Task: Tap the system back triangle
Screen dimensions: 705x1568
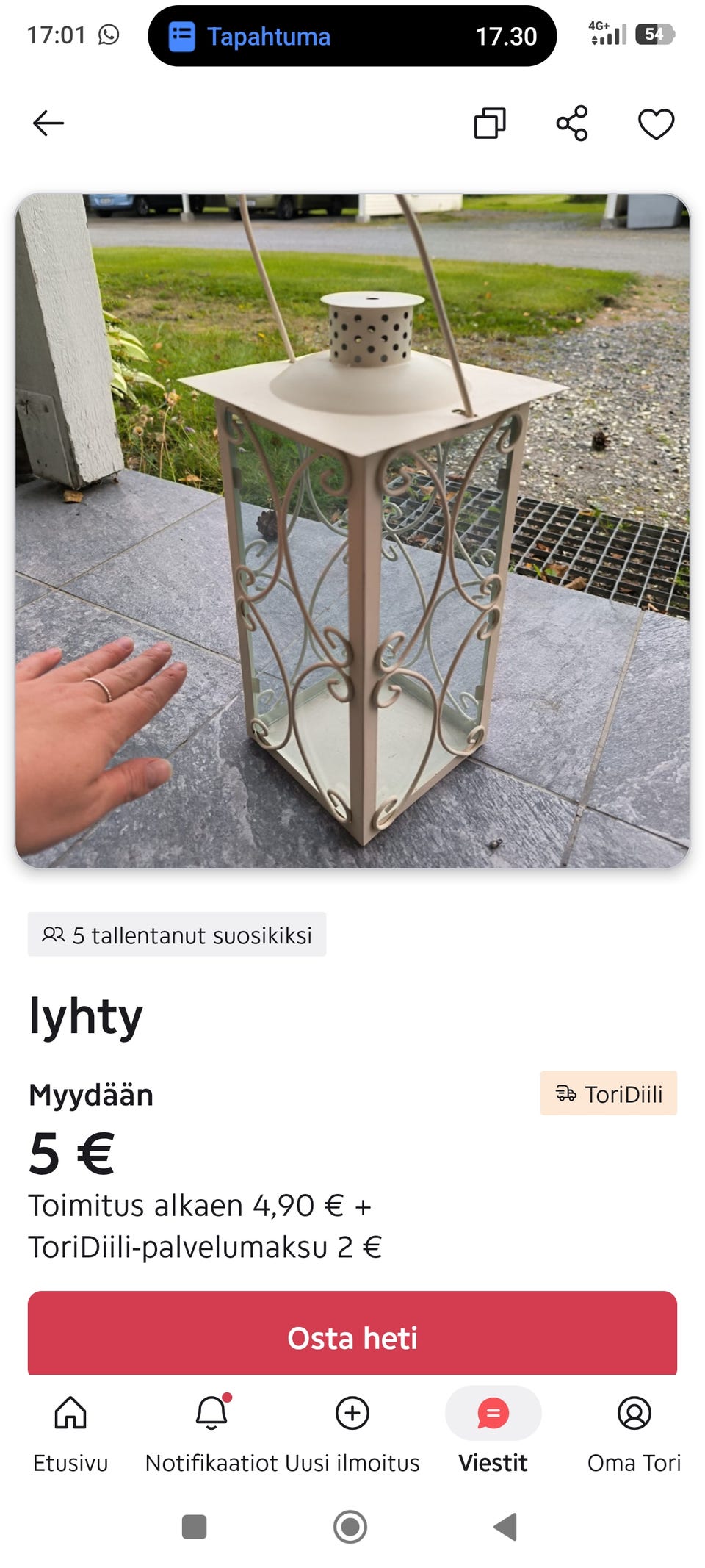Action: tap(505, 1527)
